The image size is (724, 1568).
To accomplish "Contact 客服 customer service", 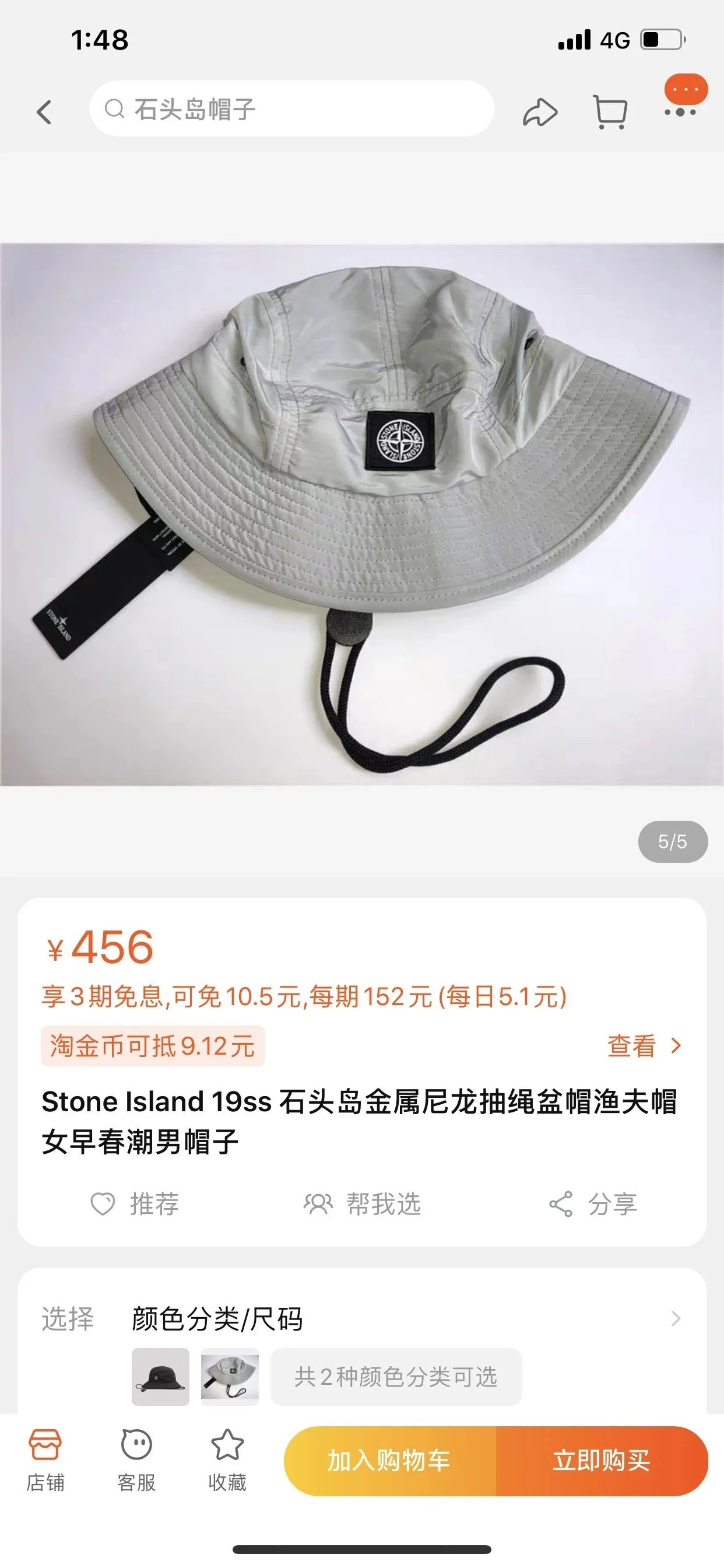I will click(136, 1459).
